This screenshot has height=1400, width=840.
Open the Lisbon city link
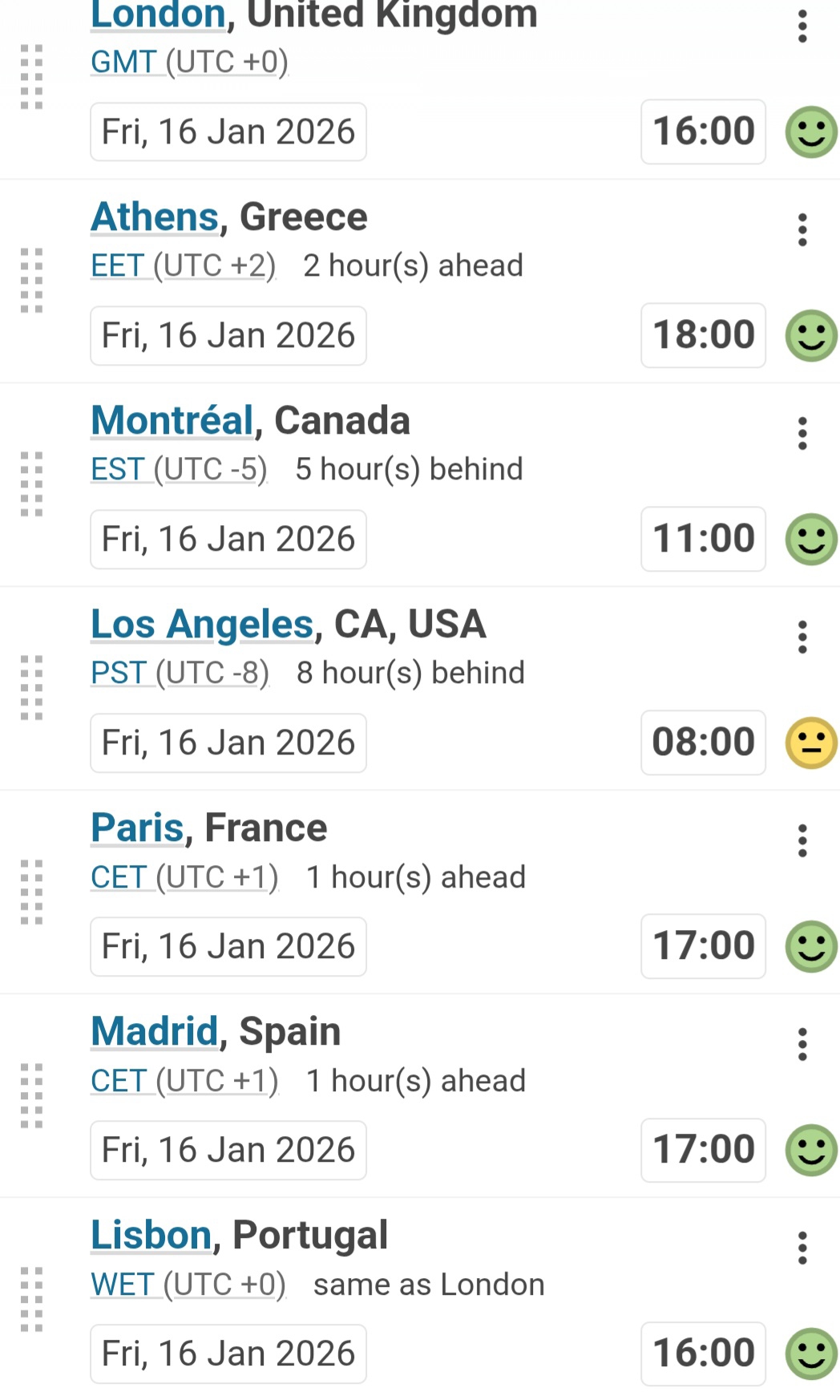pyautogui.click(x=151, y=1236)
